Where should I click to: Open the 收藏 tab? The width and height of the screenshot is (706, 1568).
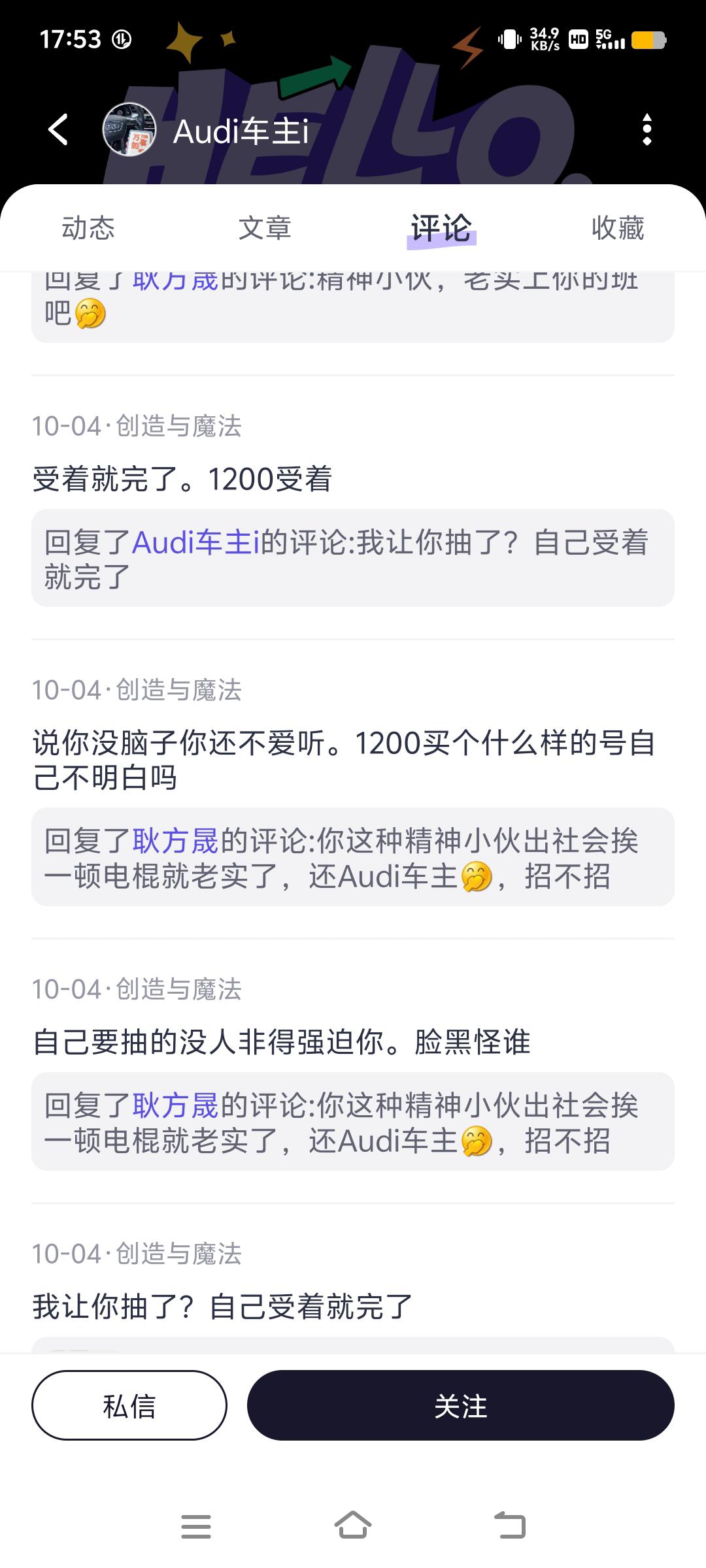click(618, 228)
